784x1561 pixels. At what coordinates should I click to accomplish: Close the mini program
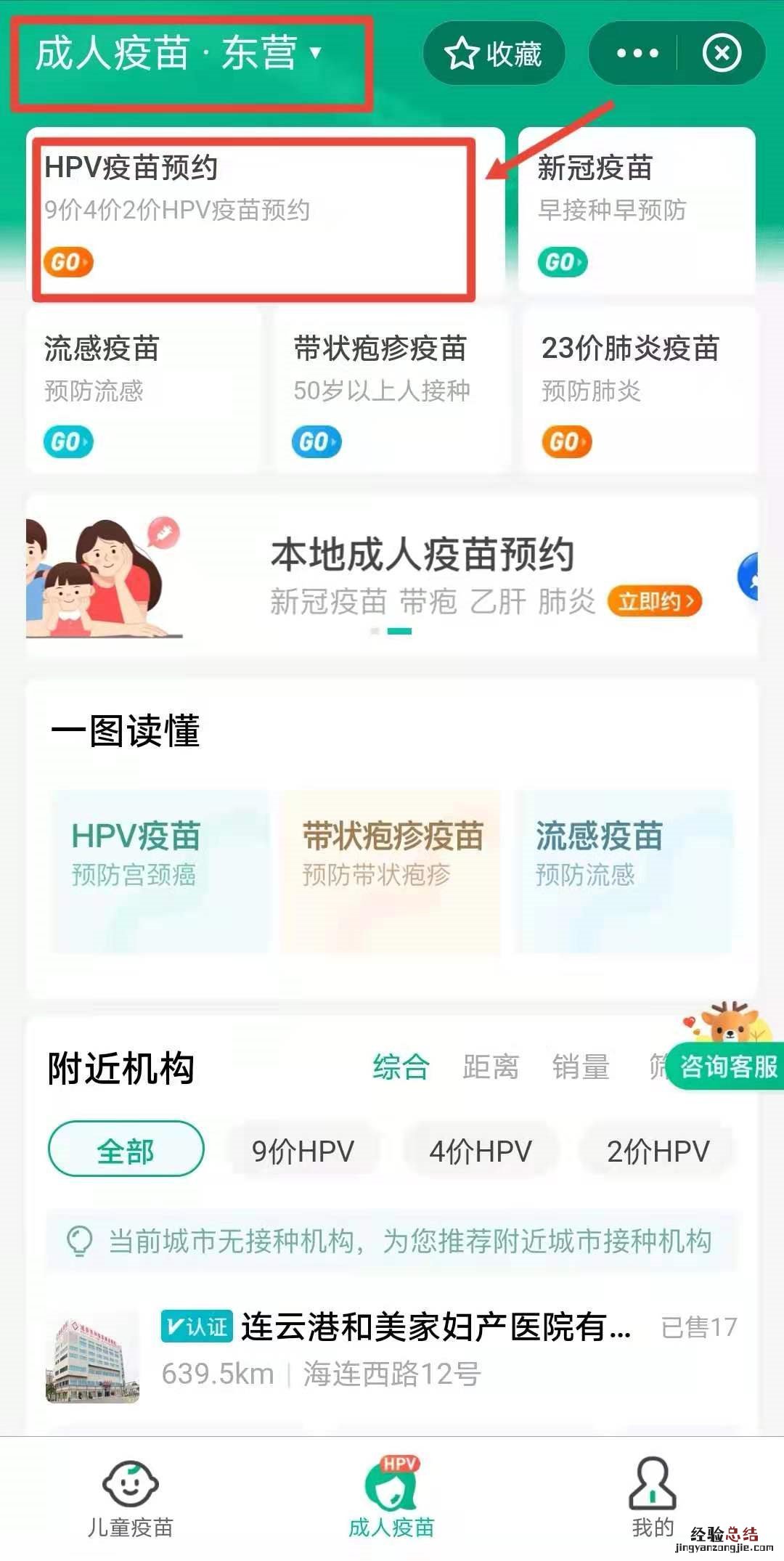[x=722, y=54]
